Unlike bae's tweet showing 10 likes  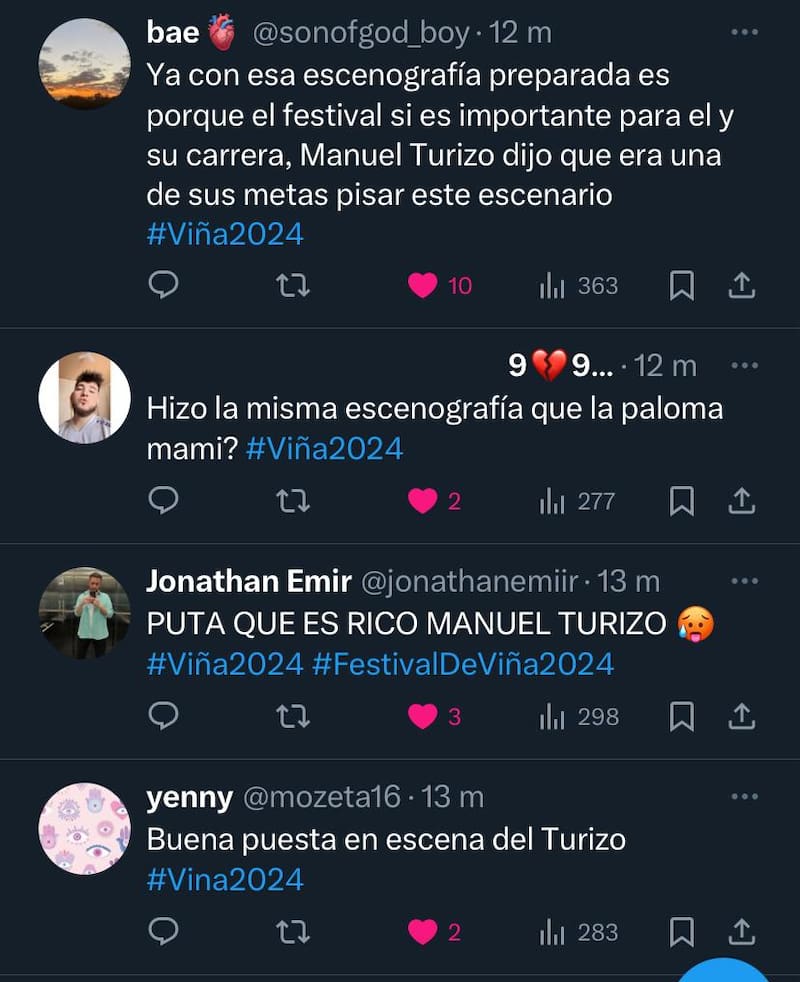tap(423, 286)
